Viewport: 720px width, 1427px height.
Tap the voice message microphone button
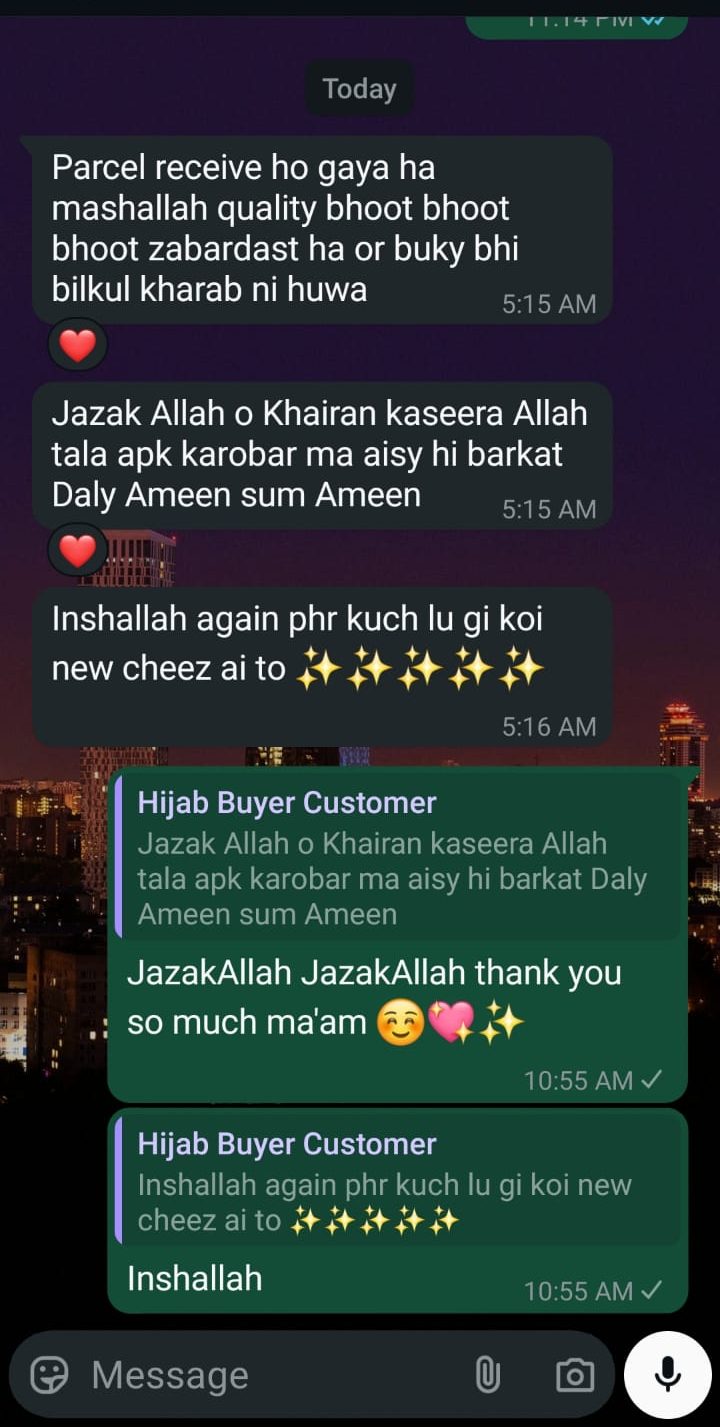pyautogui.click(x=667, y=1375)
